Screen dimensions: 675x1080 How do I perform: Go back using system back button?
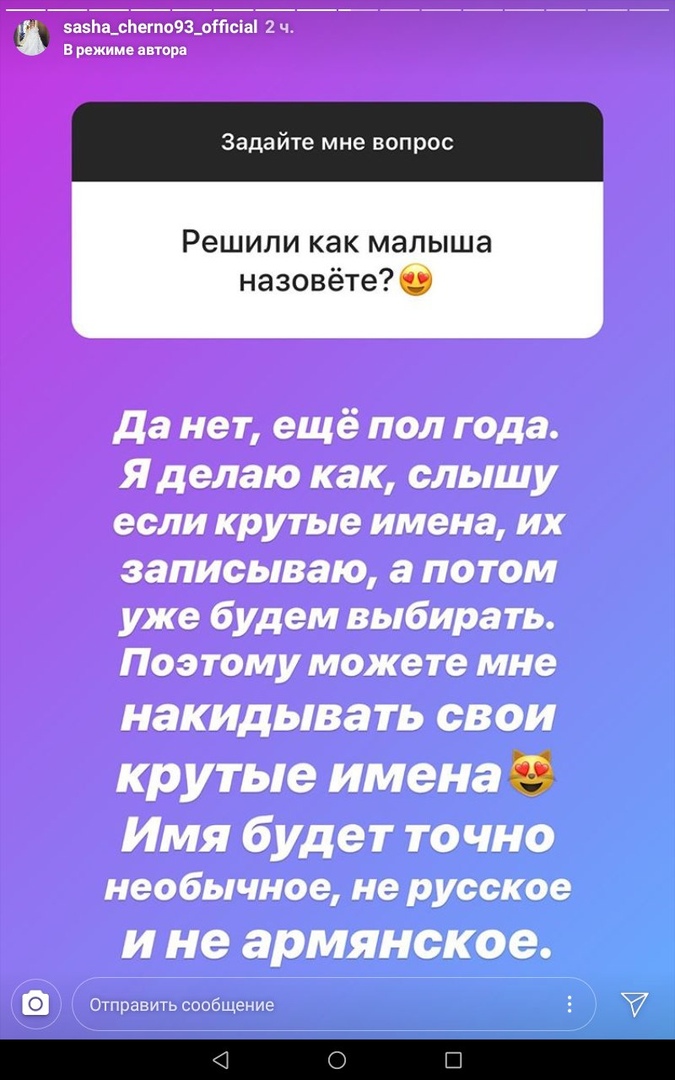click(220, 1059)
